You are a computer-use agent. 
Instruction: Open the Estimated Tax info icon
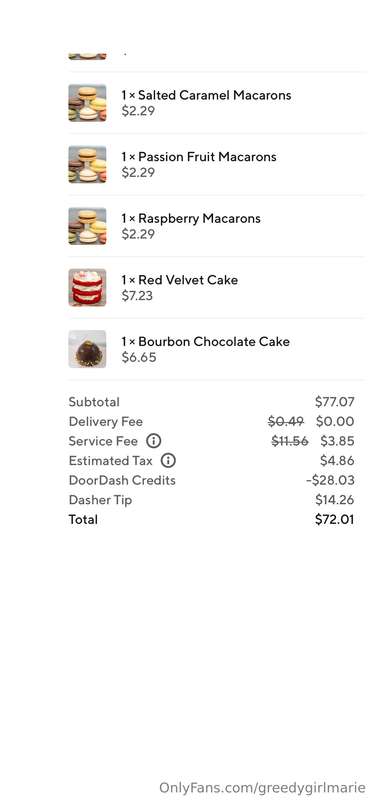(x=168, y=461)
